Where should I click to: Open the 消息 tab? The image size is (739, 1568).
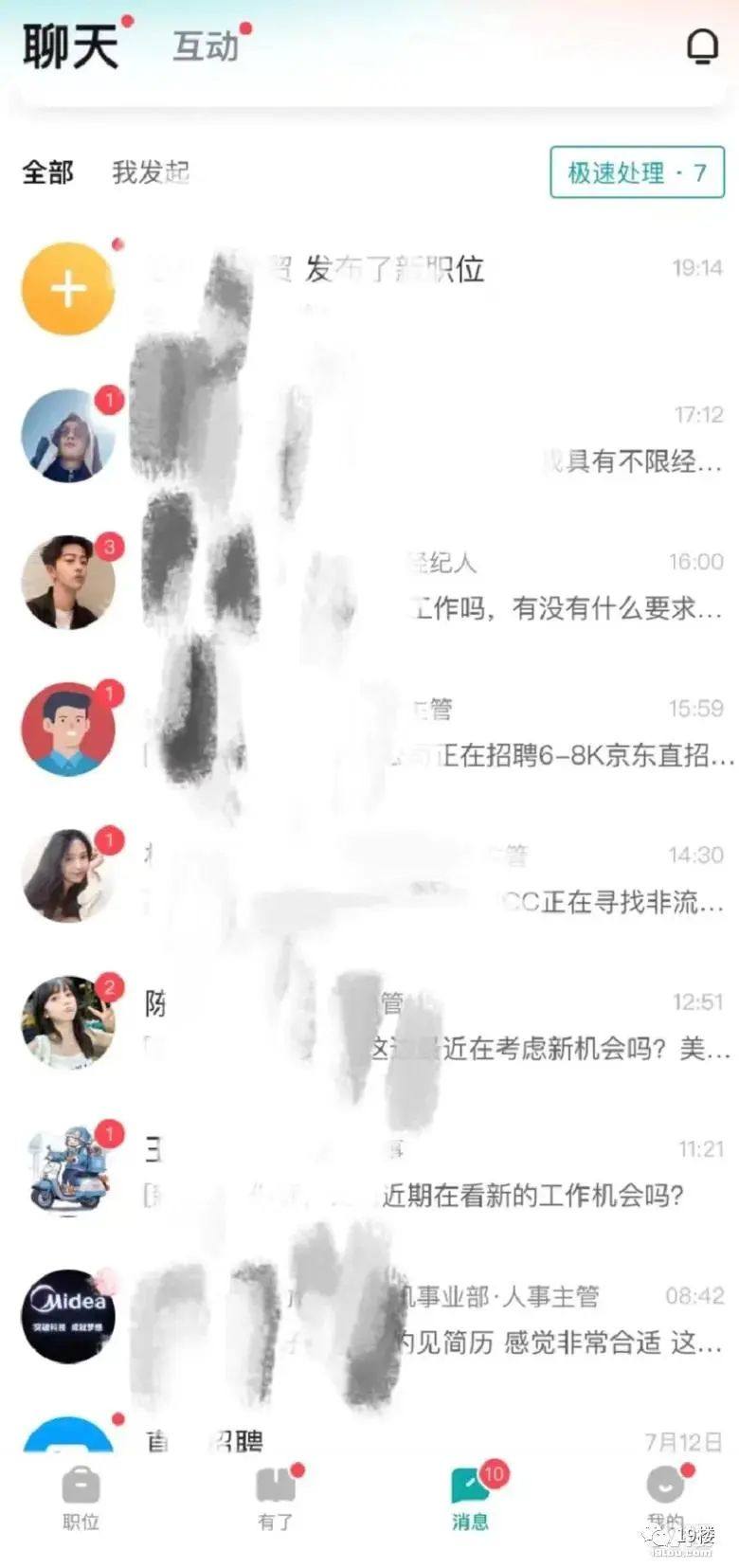tap(471, 1499)
